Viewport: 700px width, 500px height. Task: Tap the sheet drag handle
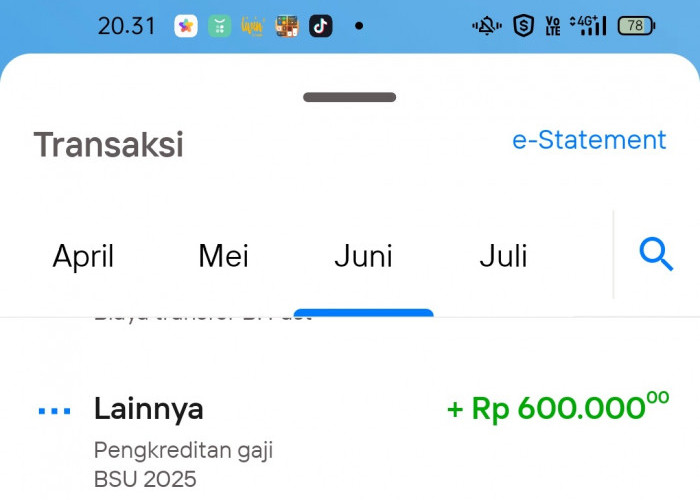coord(349,97)
